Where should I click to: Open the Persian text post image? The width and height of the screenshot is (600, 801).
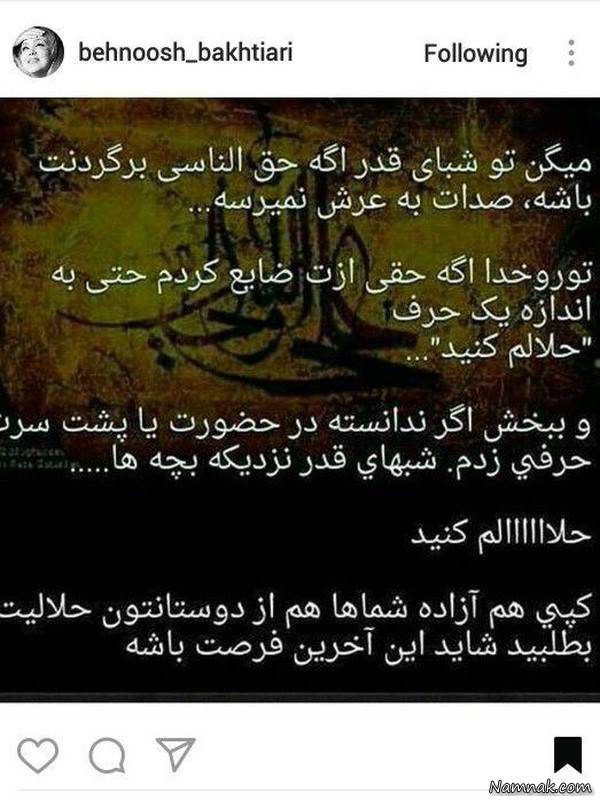point(300,400)
